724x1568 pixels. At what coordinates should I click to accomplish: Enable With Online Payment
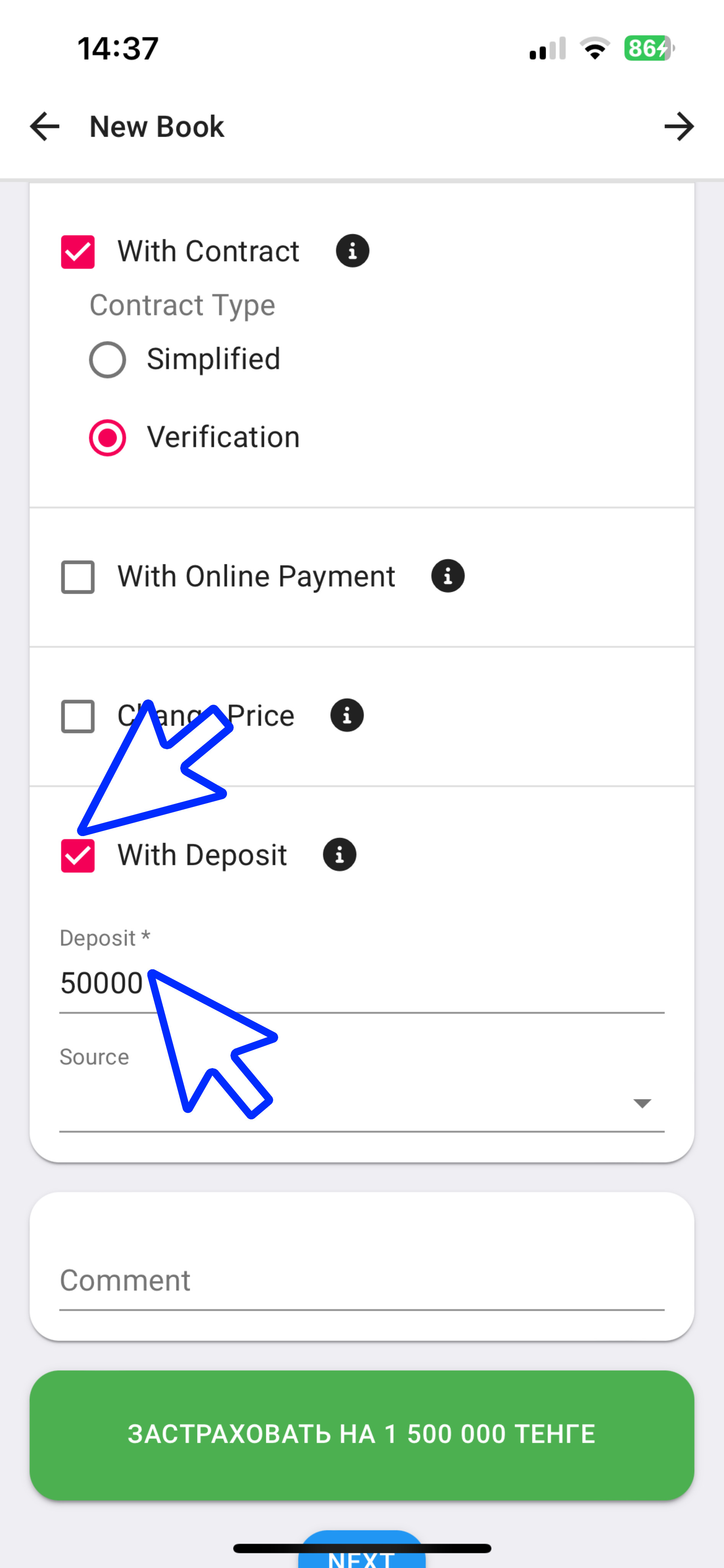tap(78, 577)
